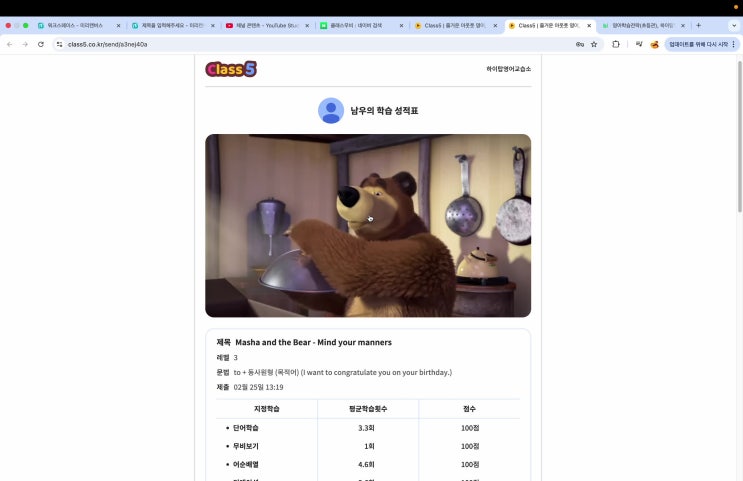The image size is (743, 481).
Task: Open the browser extensions puzzle icon
Action: click(616, 44)
